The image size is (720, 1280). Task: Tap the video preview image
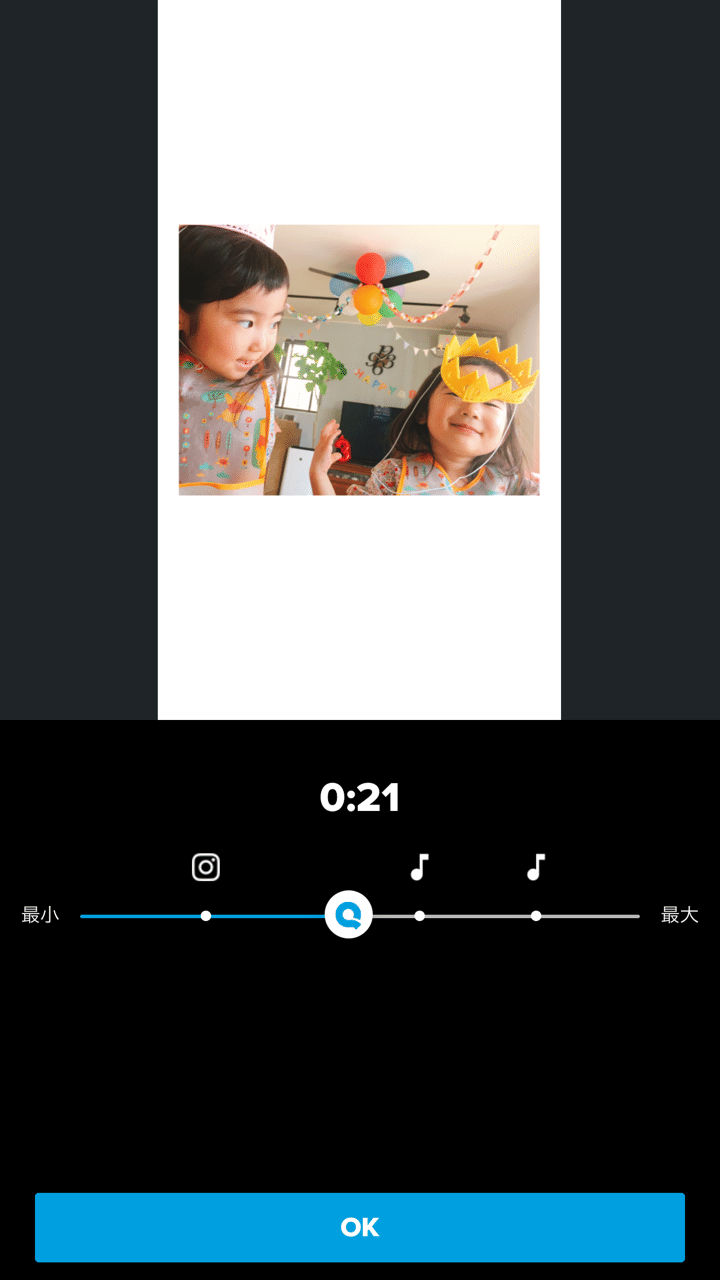[x=359, y=360]
